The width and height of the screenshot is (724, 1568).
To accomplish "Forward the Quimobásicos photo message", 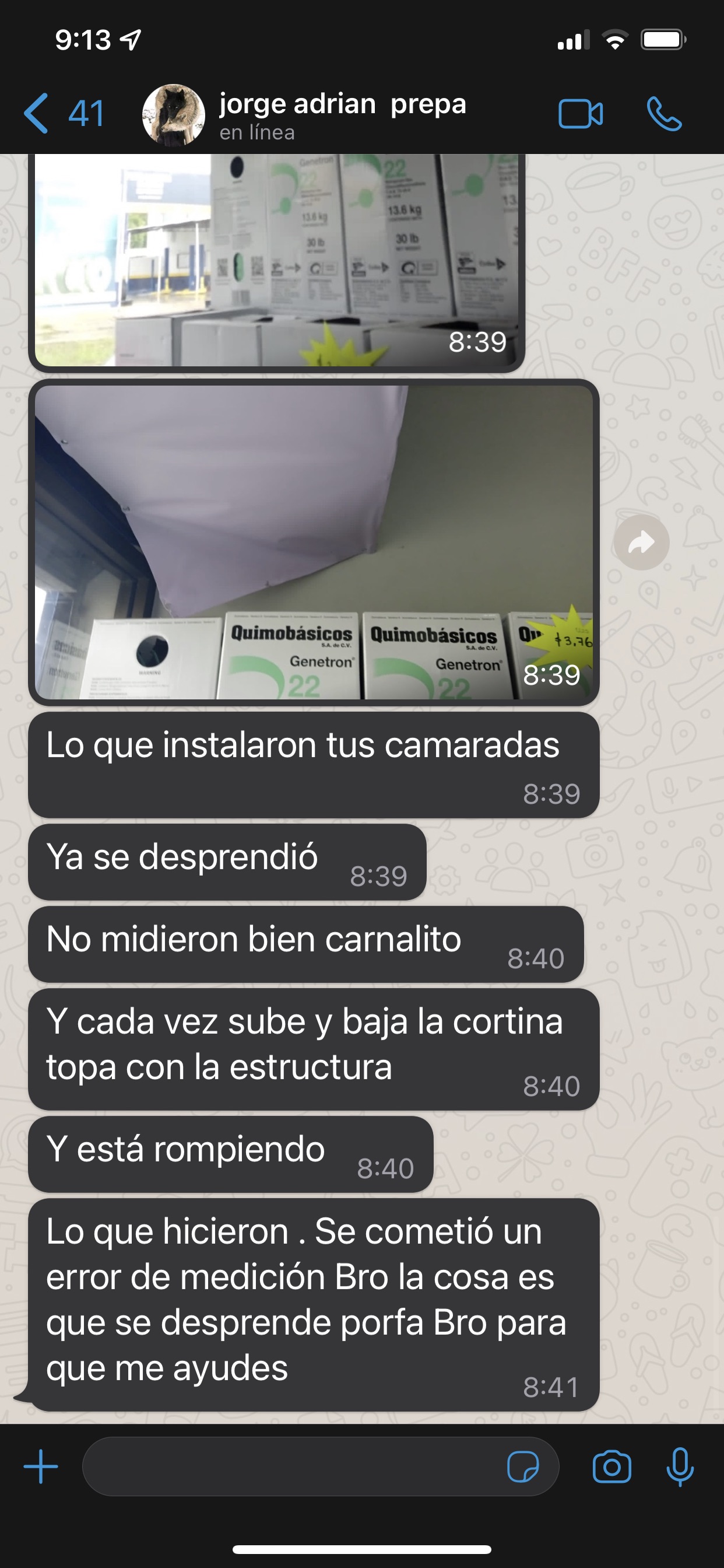I will point(641,542).
